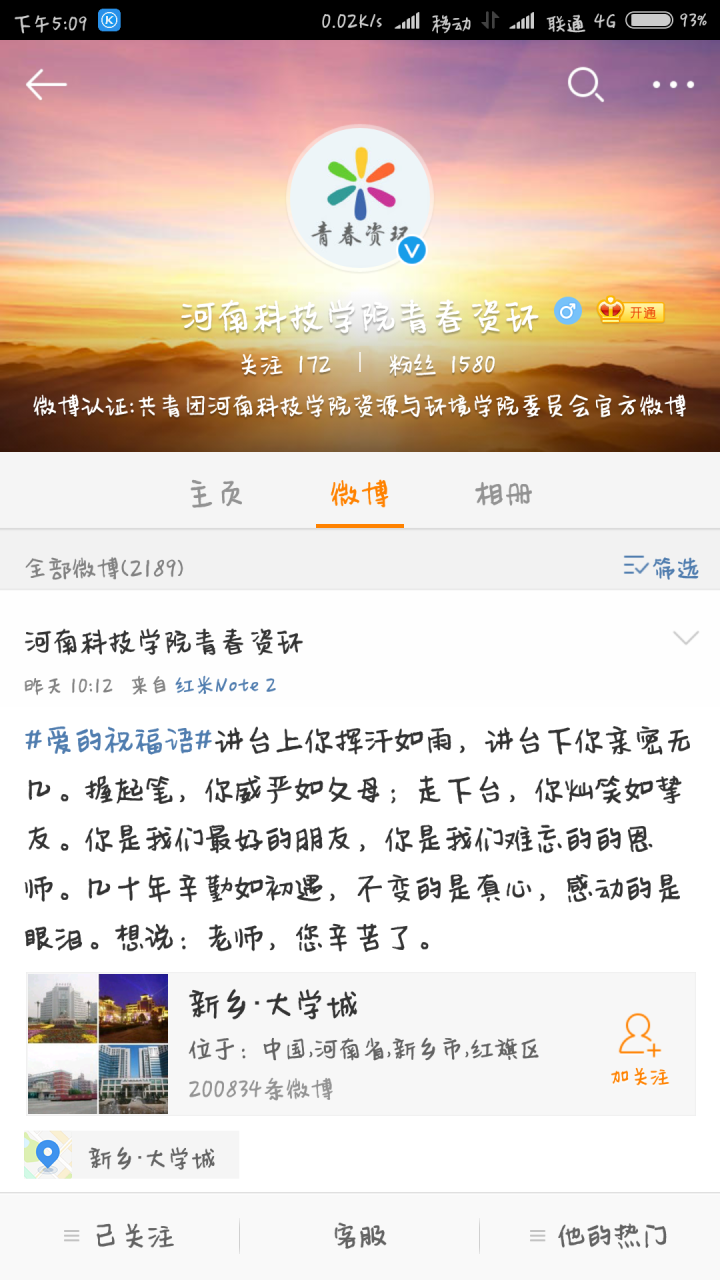Expand the post options chevron
The height and width of the screenshot is (1280, 720).
(686, 637)
